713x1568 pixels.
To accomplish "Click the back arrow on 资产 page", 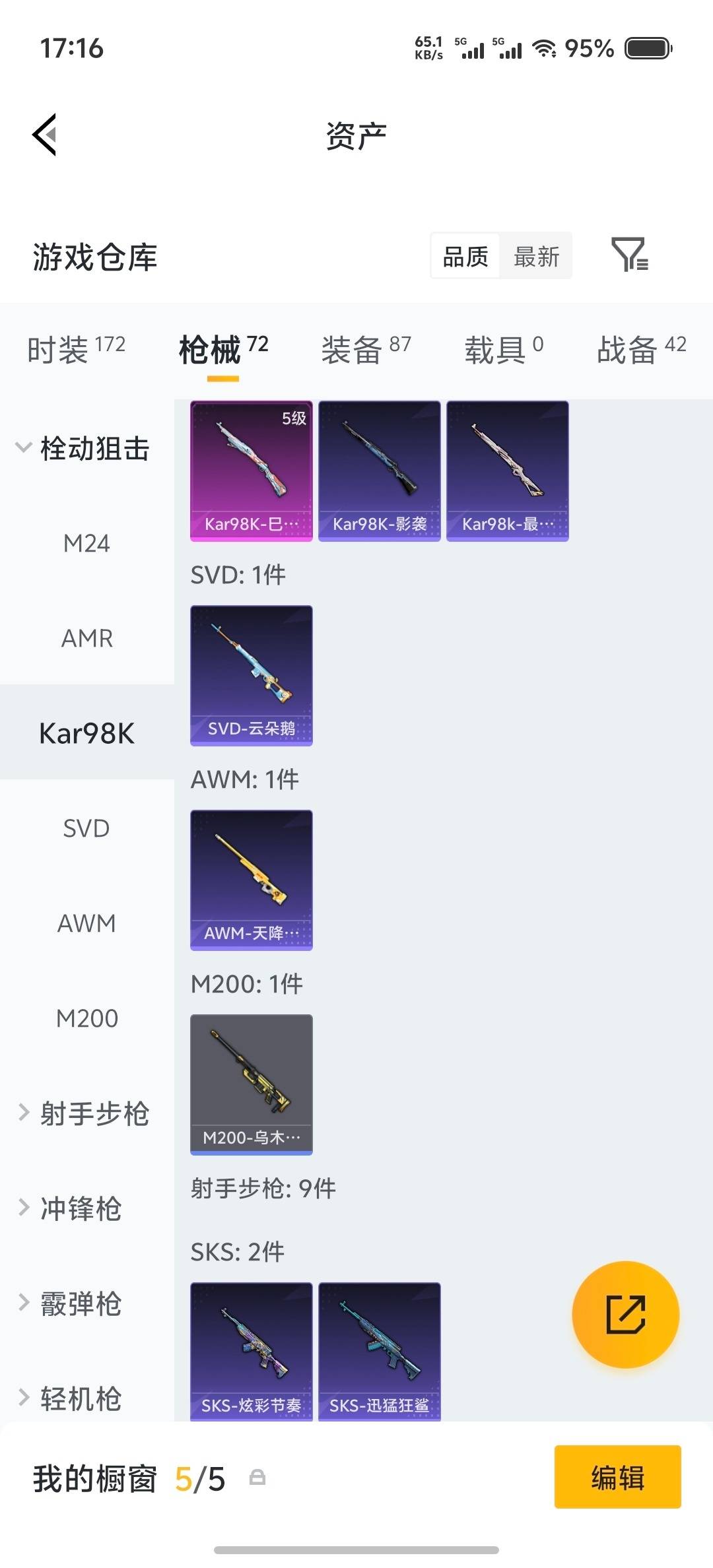I will 44,135.
